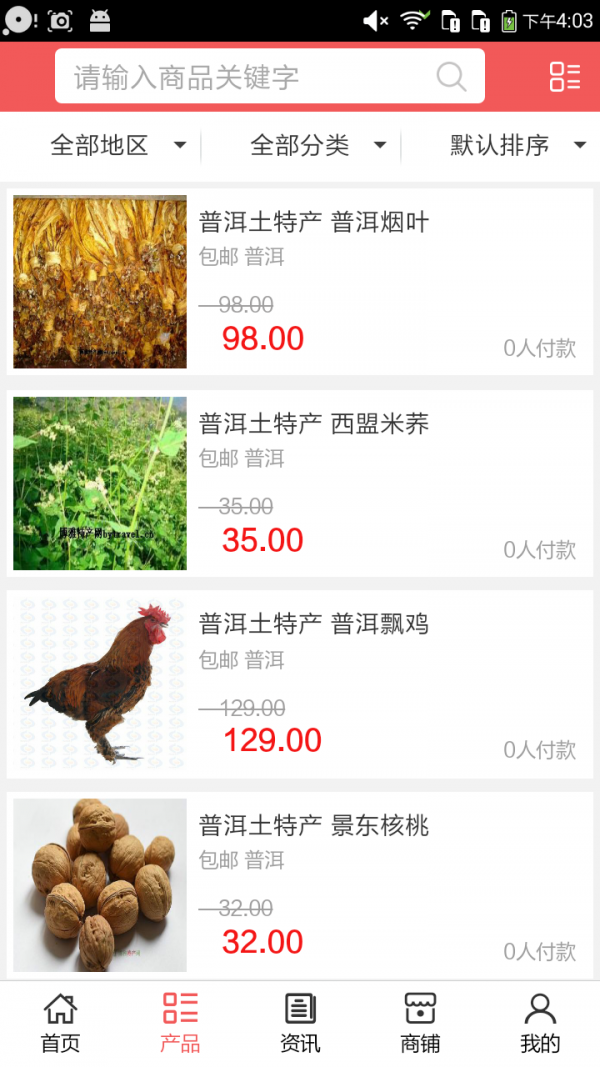Open the 普洱烟叶 product card

[x=300, y=282]
